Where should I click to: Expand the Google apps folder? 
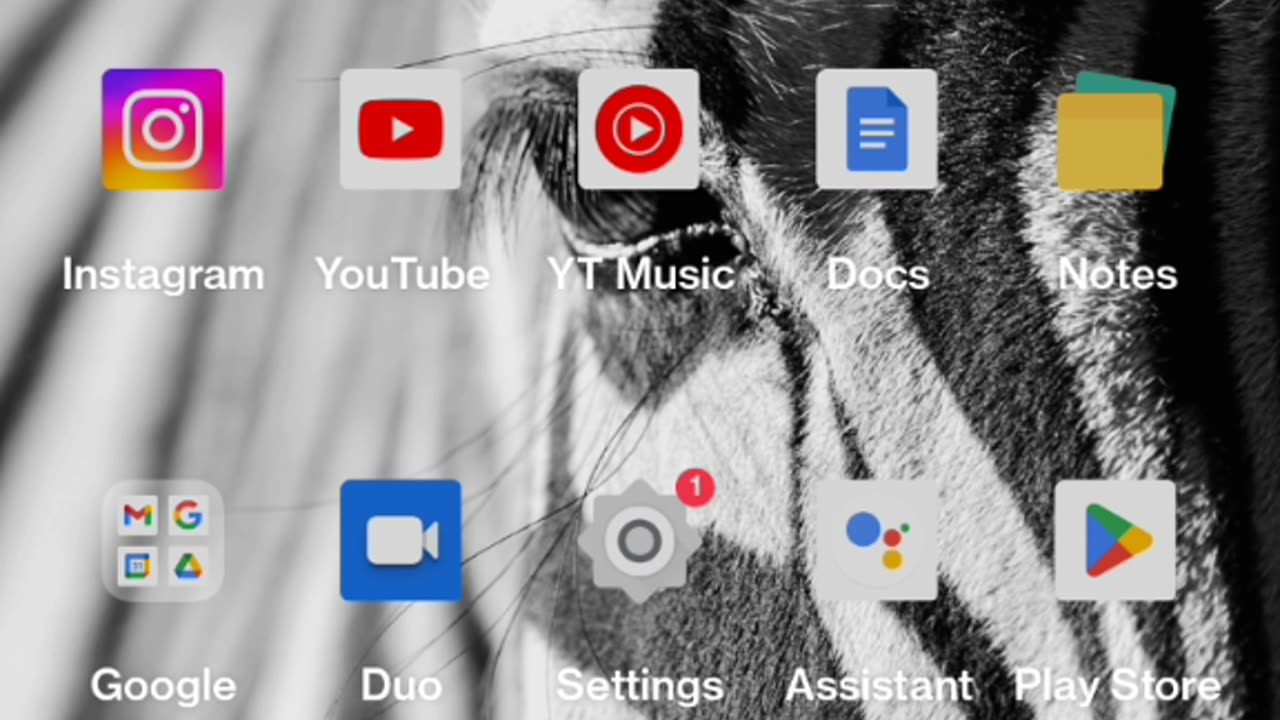(162, 541)
